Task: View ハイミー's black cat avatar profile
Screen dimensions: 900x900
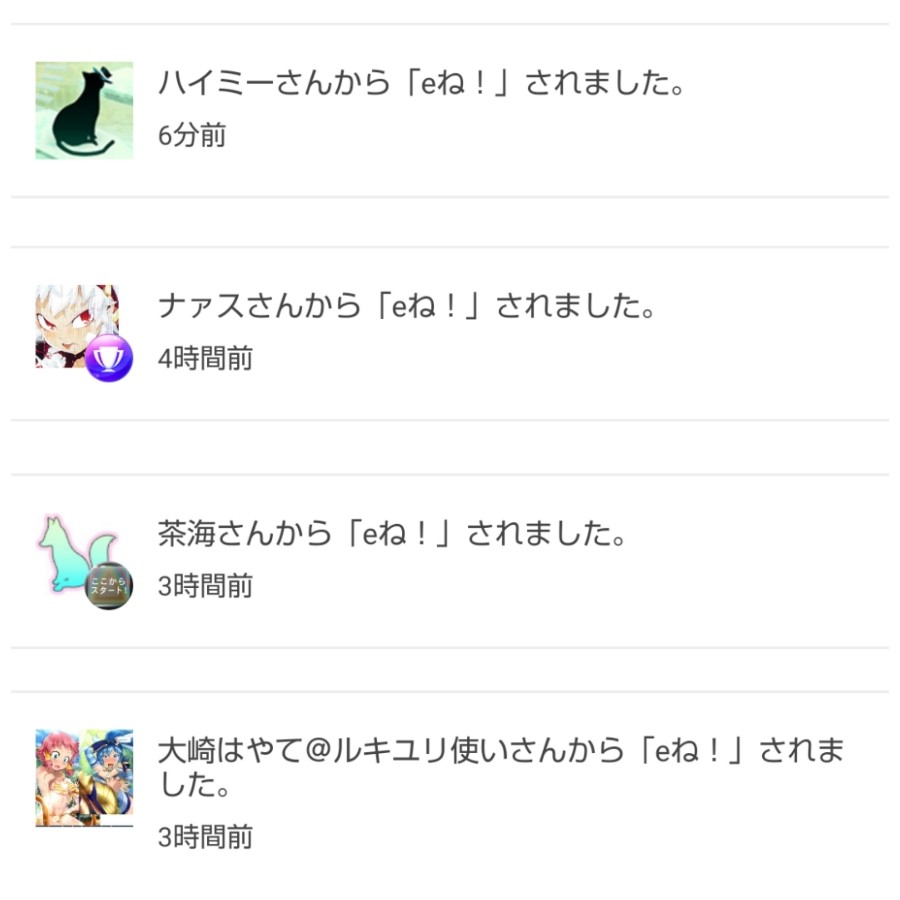Action: [84, 110]
